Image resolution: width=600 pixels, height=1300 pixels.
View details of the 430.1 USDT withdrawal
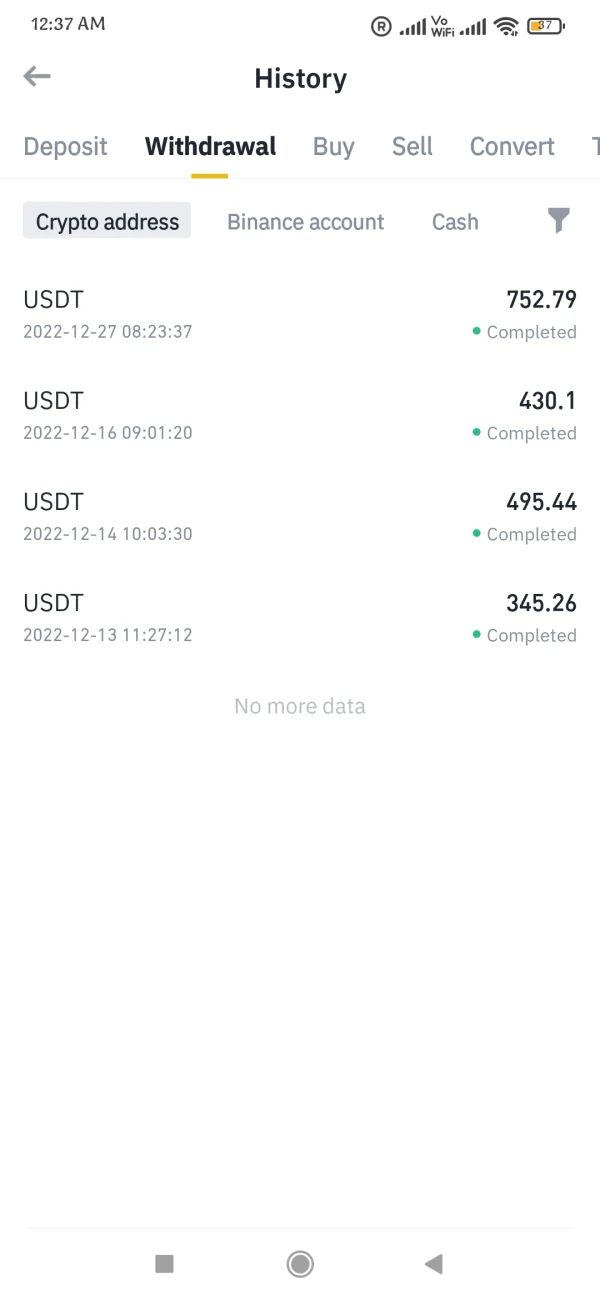click(x=300, y=415)
